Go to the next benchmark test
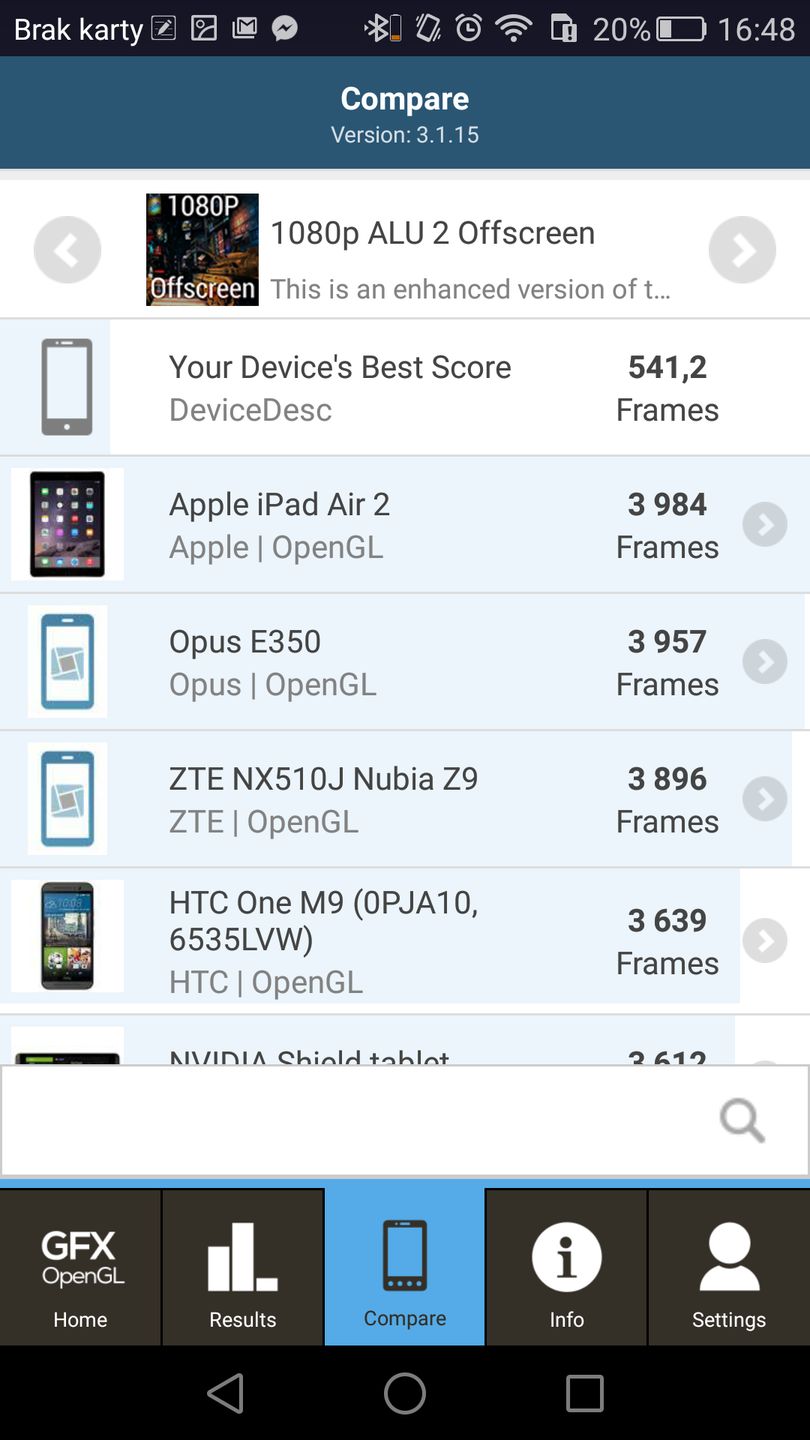This screenshot has height=1440, width=810. coord(742,250)
